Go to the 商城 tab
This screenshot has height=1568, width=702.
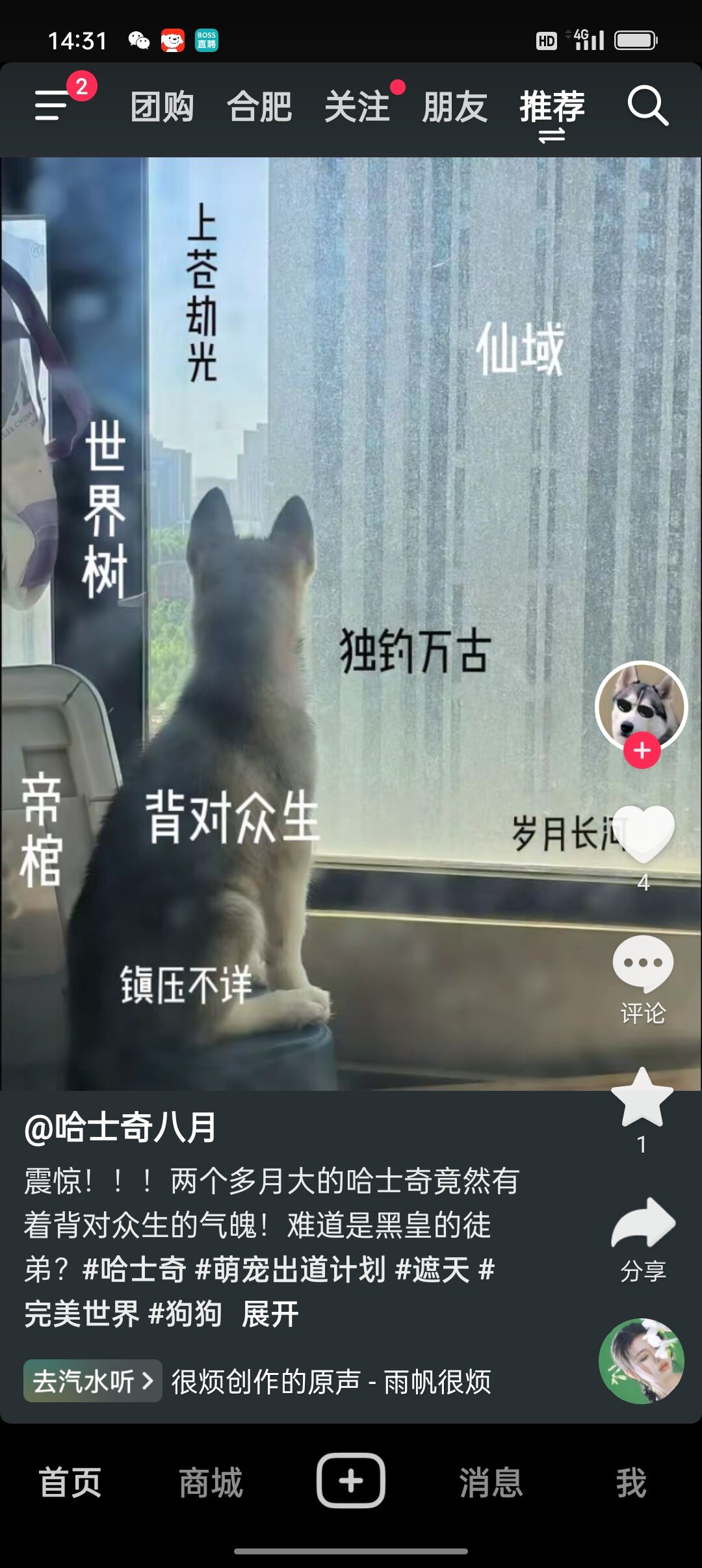[211, 1482]
